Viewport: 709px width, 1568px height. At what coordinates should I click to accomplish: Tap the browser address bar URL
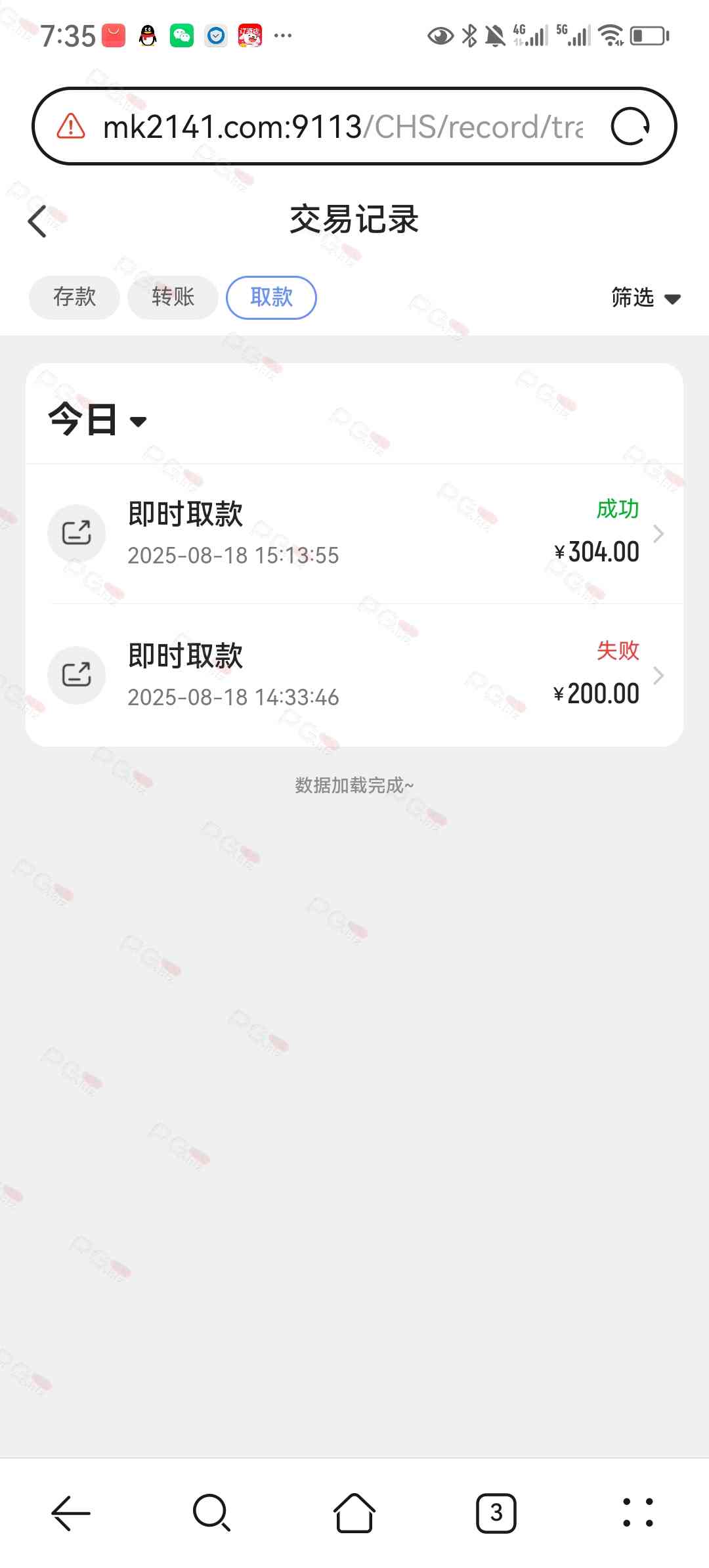point(341,127)
